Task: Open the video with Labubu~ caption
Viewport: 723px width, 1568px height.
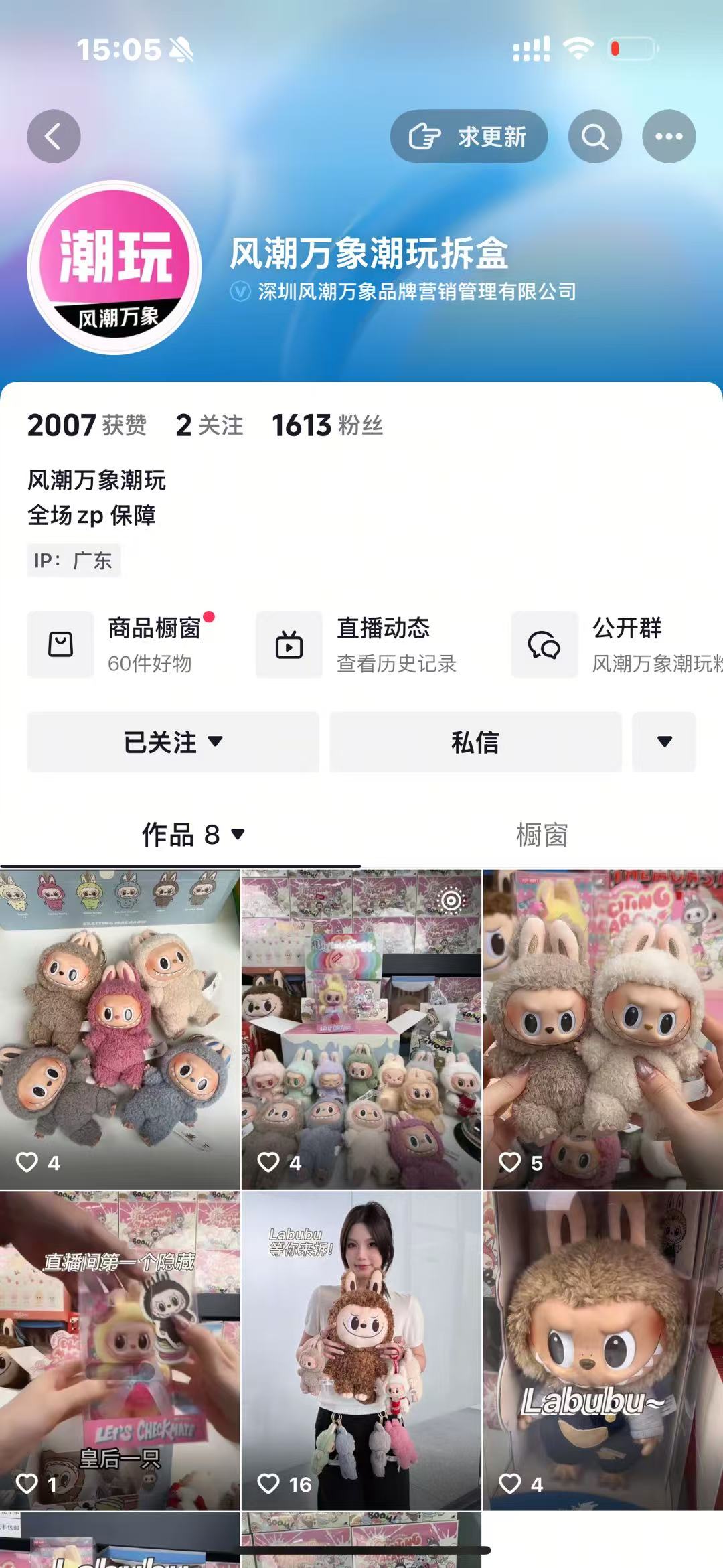Action: (x=603, y=1350)
